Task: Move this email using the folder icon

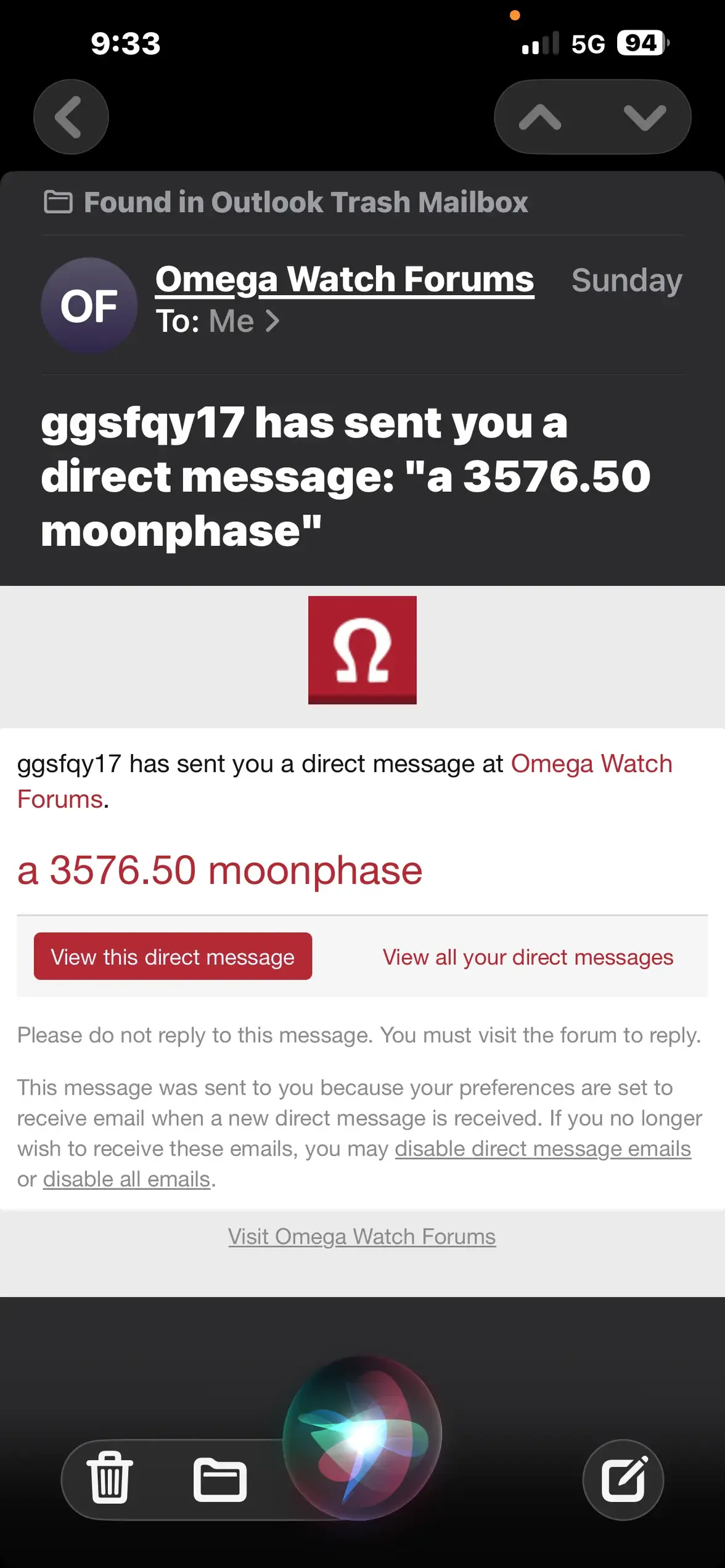Action: 220,1479
